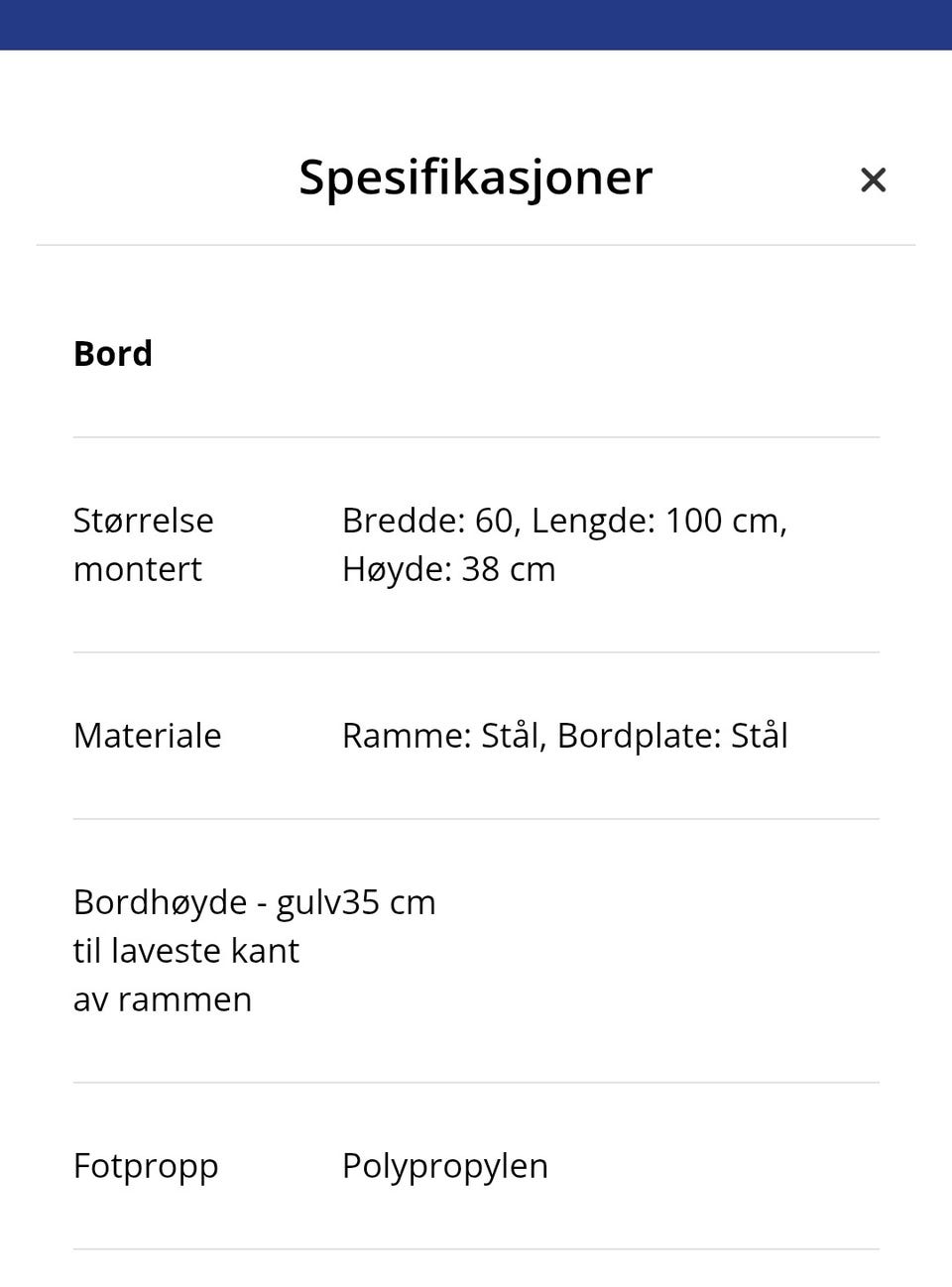
Task: Select the Fotpropp row label
Action: [146, 1165]
